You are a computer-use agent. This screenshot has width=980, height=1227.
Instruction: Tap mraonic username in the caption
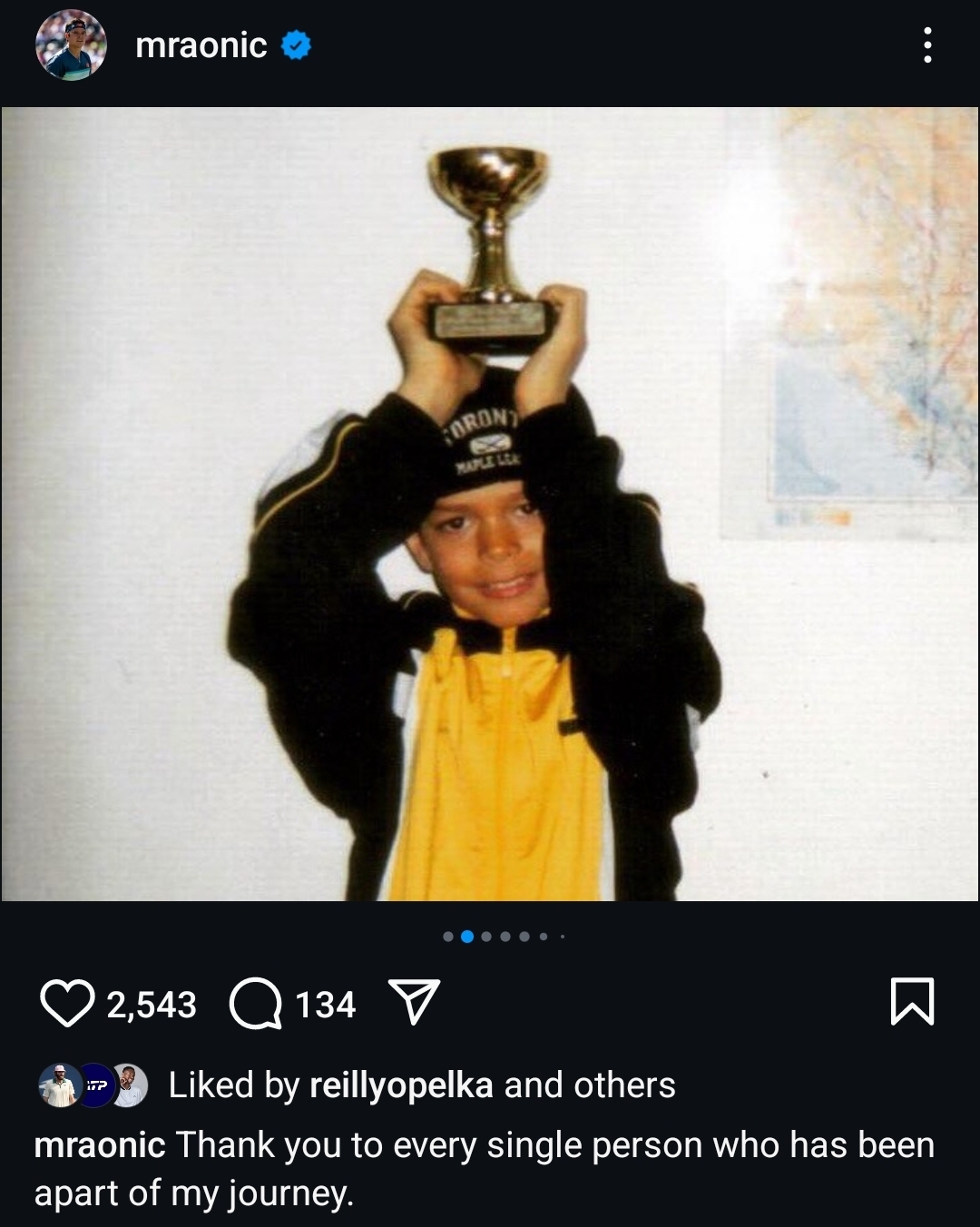[100, 1145]
